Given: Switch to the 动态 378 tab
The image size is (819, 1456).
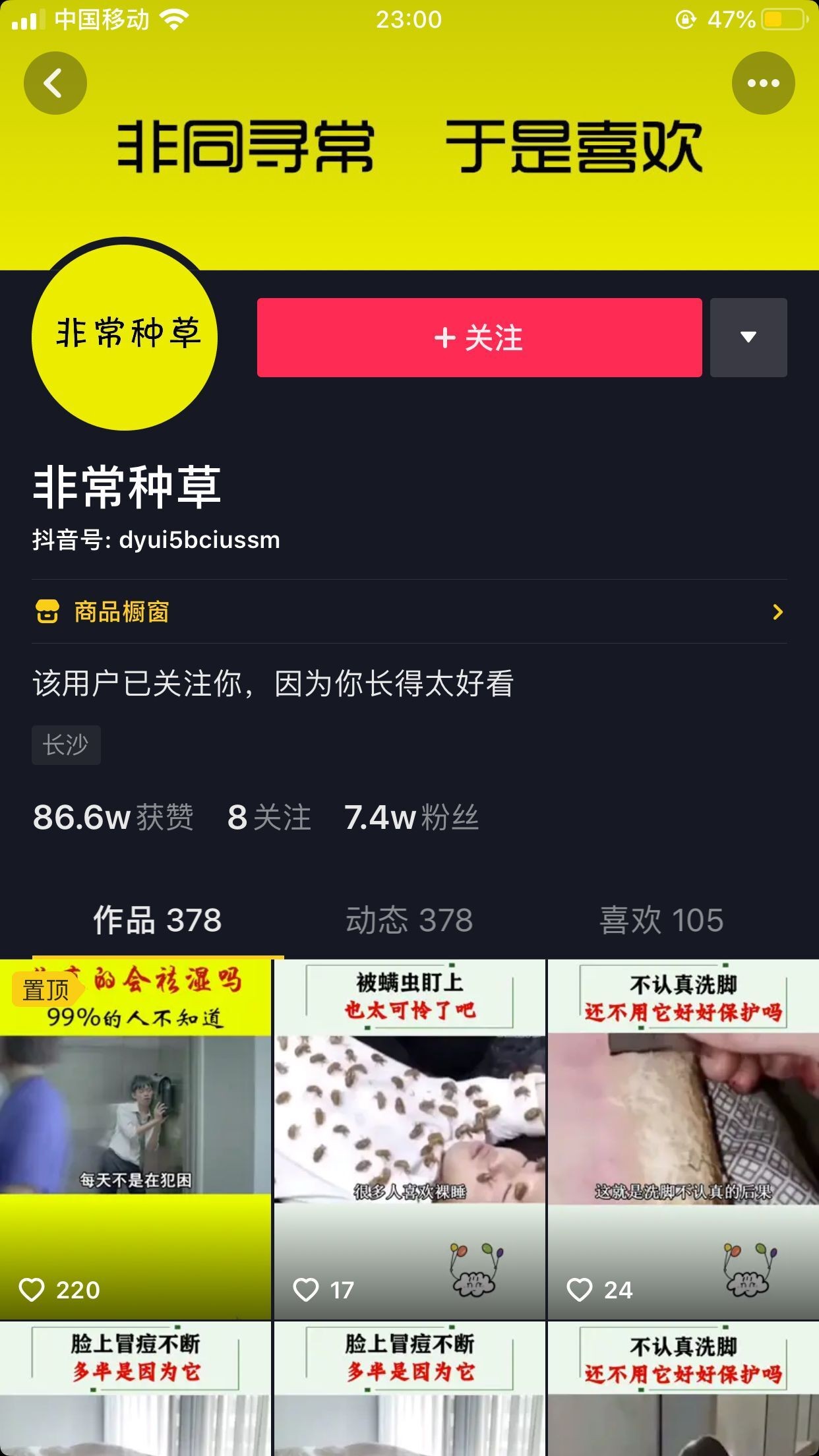Looking at the screenshot, I should point(409,920).
